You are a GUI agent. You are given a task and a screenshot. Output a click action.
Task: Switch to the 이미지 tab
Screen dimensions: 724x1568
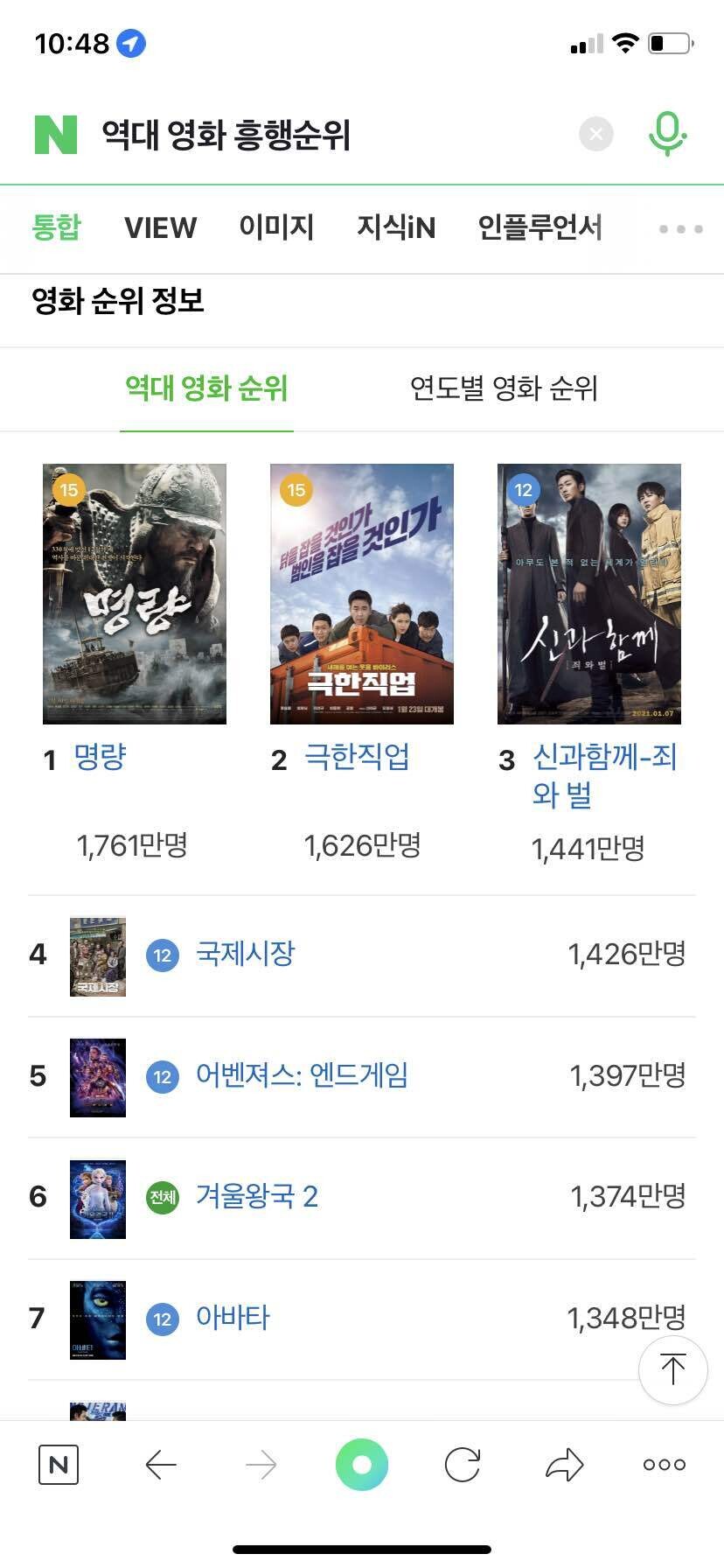[x=276, y=227]
